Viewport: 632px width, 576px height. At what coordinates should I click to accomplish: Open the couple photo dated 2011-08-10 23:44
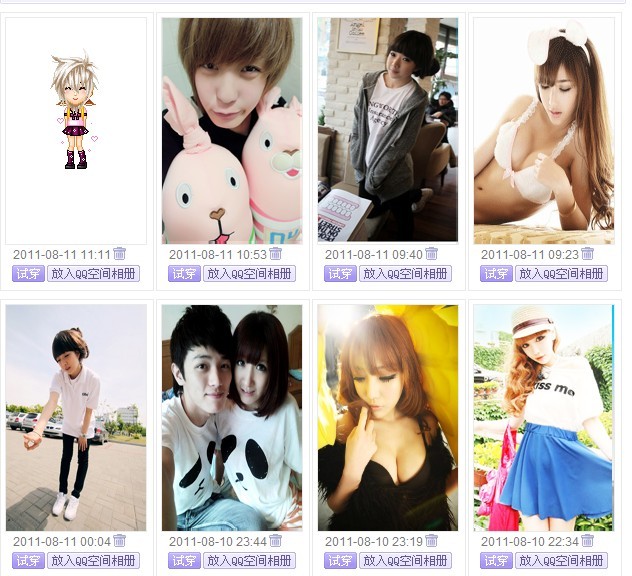pyautogui.click(x=231, y=417)
